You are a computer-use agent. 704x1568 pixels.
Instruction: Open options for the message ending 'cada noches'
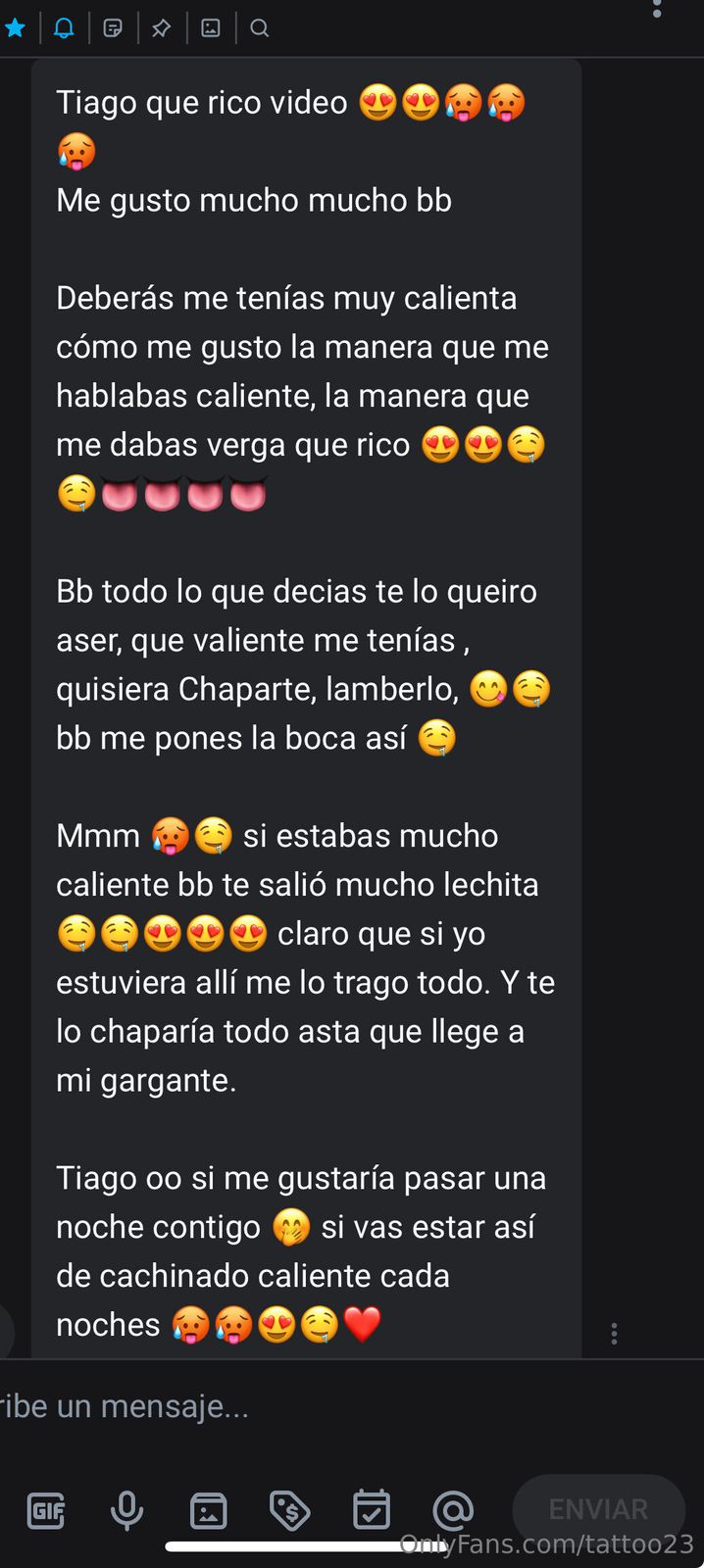[614, 1333]
